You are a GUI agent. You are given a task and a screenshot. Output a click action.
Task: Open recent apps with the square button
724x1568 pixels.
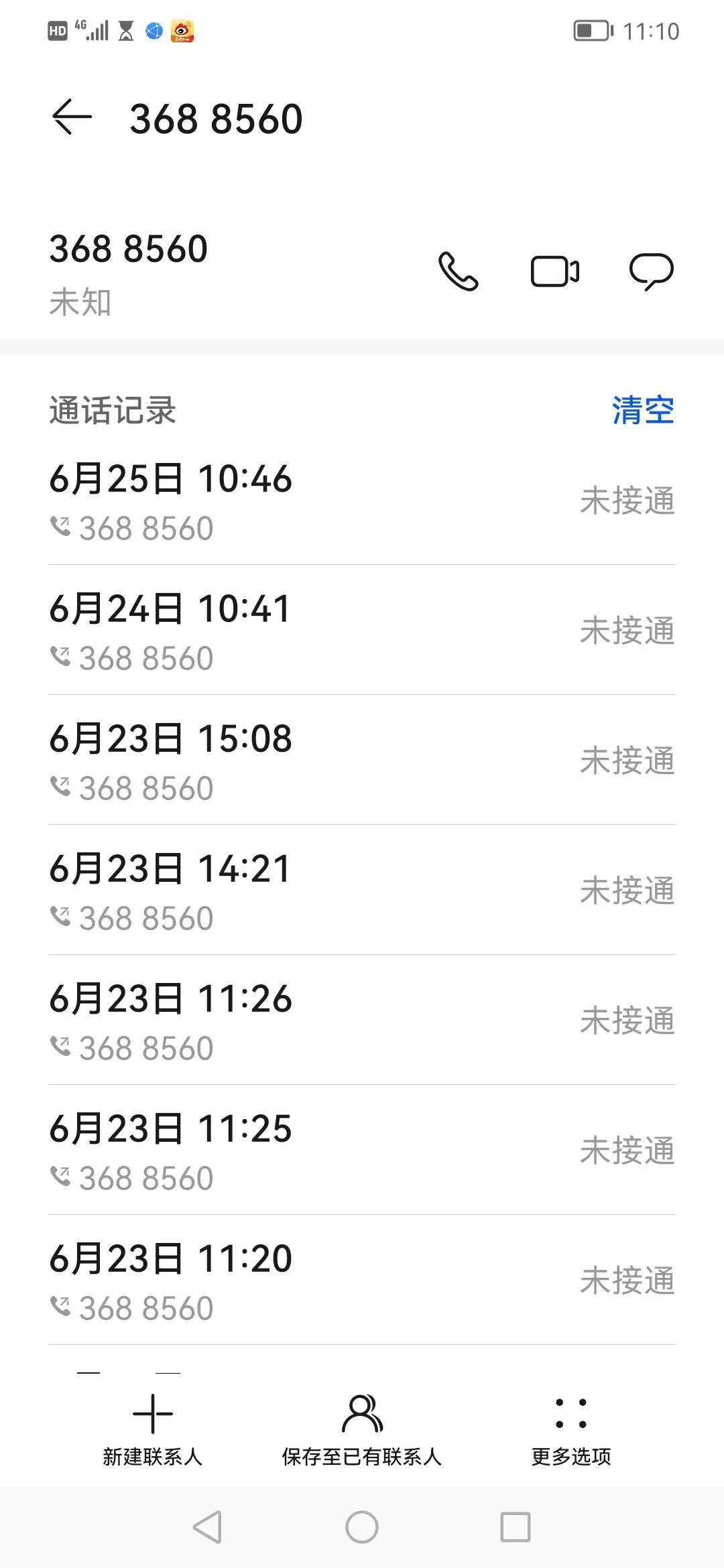click(x=516, y=1528)
